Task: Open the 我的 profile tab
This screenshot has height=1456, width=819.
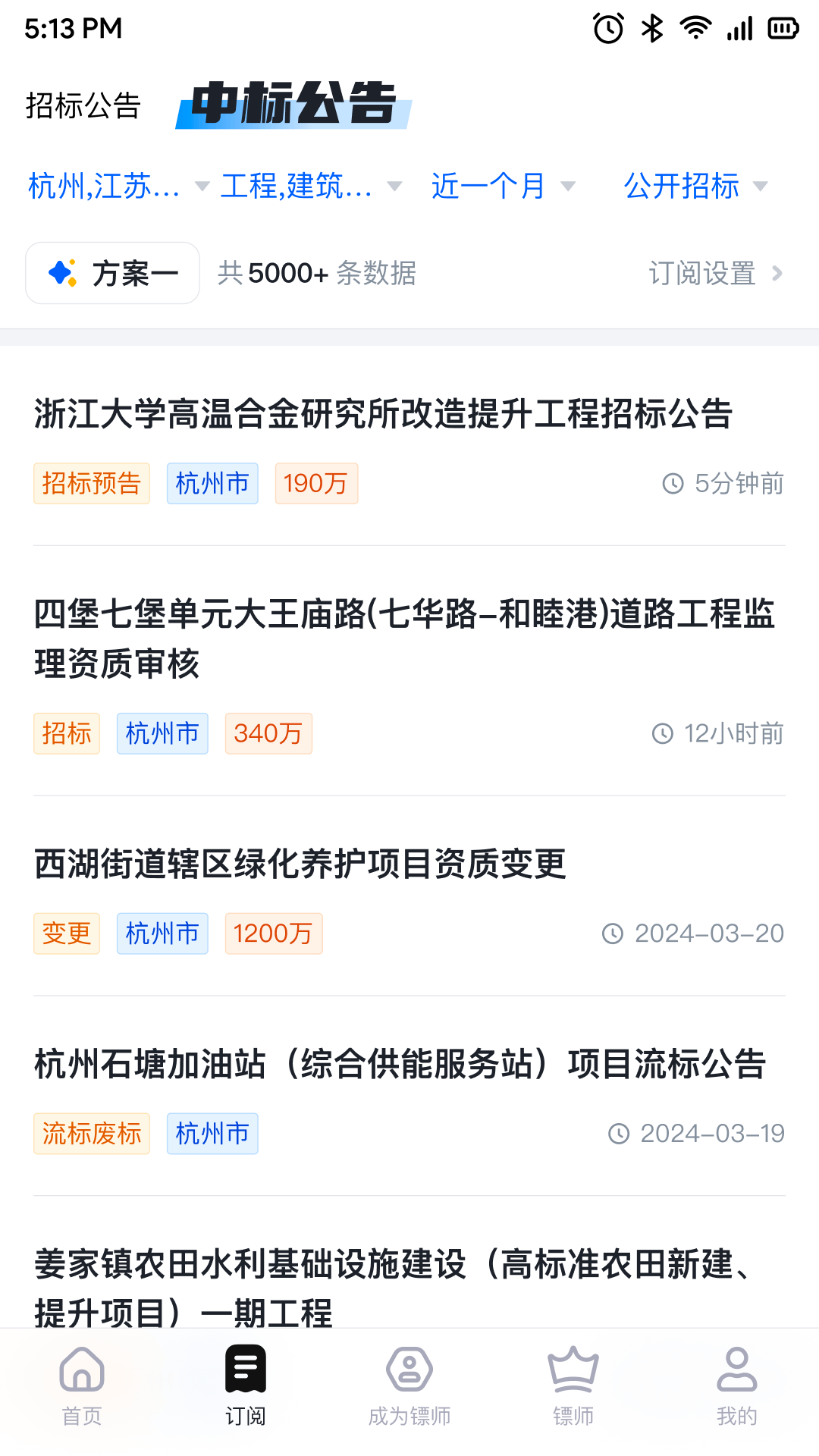Action: click(736, 1386)
